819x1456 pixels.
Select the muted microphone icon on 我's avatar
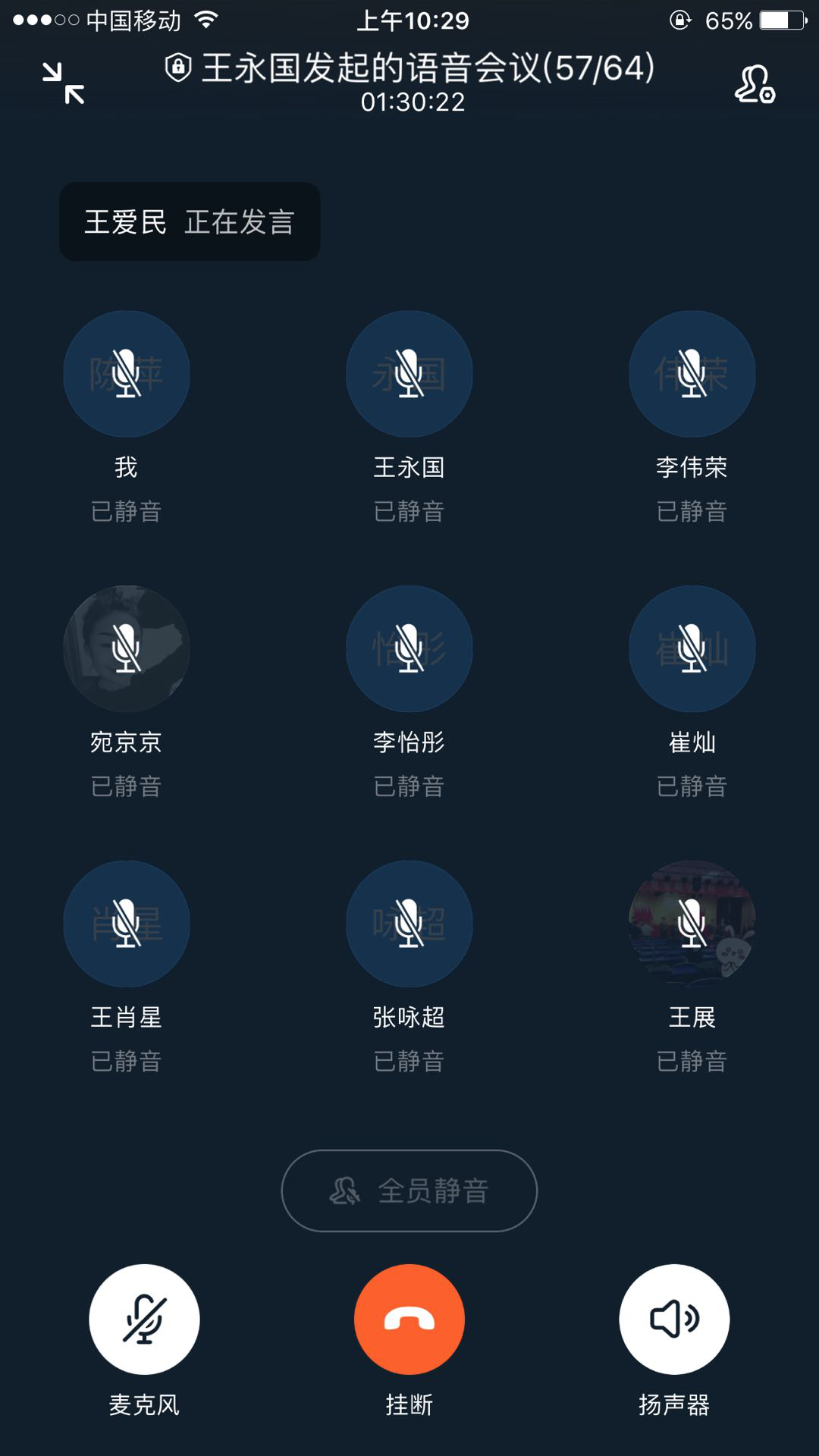[126, 374]
